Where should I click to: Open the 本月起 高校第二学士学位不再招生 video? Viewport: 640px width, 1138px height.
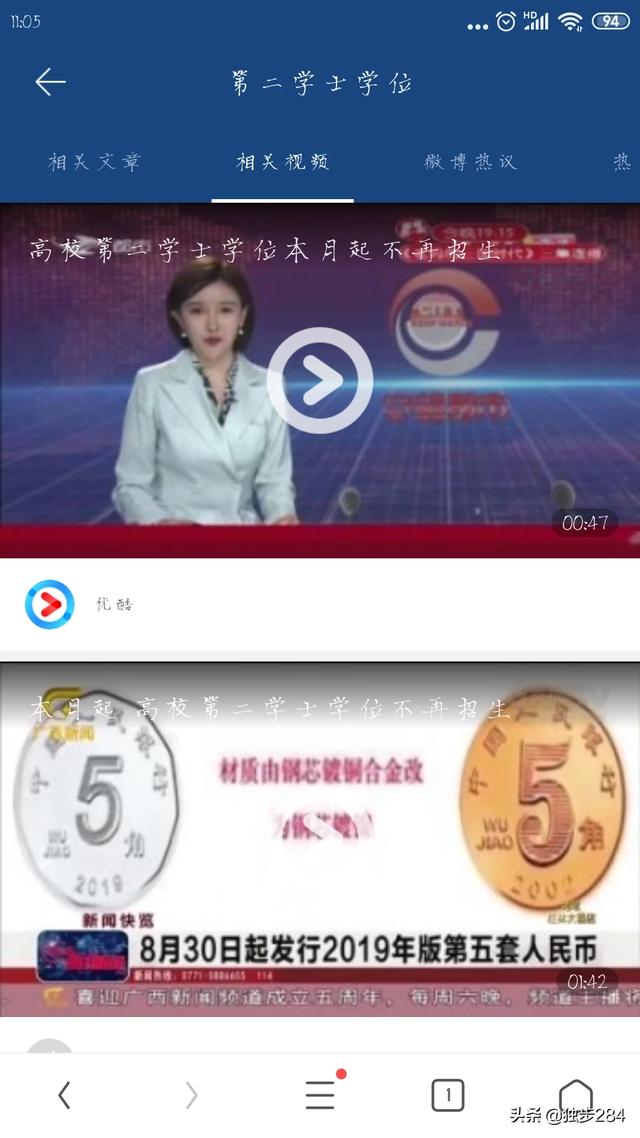(x=320, y=838)
